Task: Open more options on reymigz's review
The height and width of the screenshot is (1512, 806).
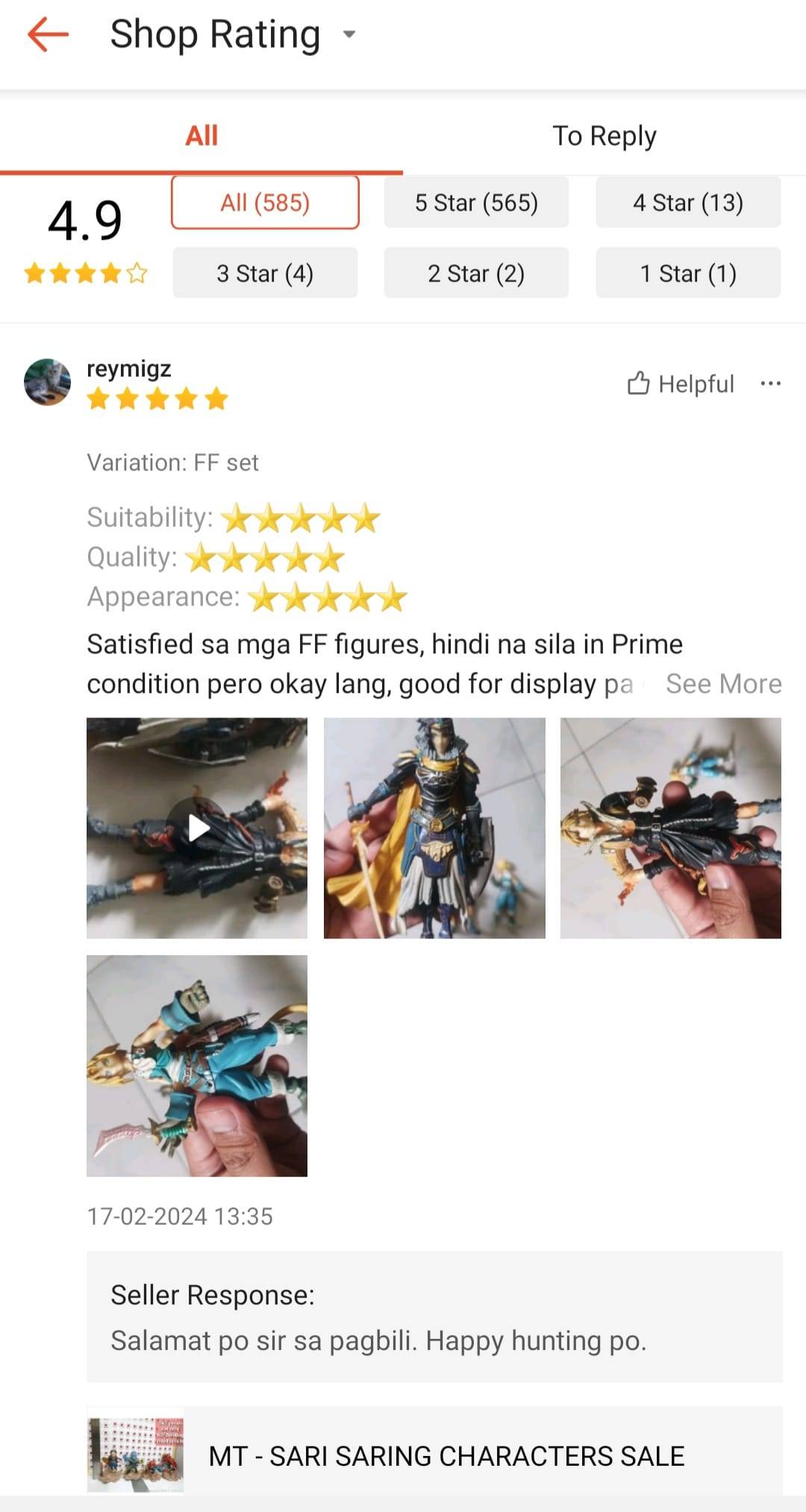Action: (770, 384)
